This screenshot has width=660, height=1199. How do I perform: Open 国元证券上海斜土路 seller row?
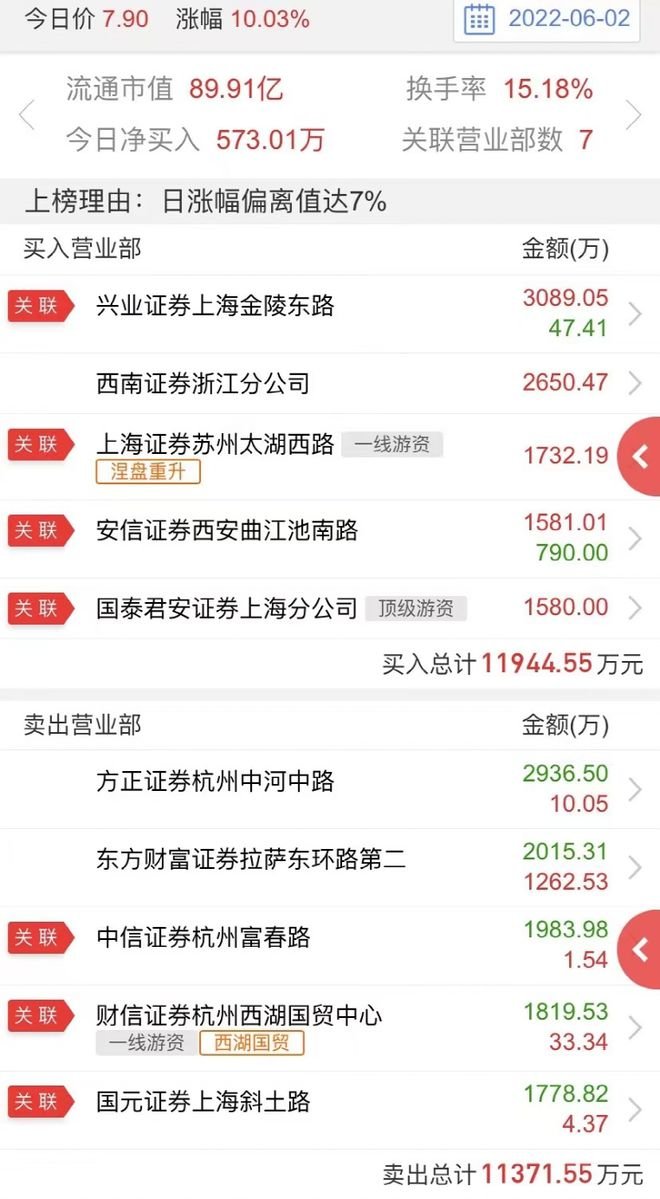[x=330, y=1110]
